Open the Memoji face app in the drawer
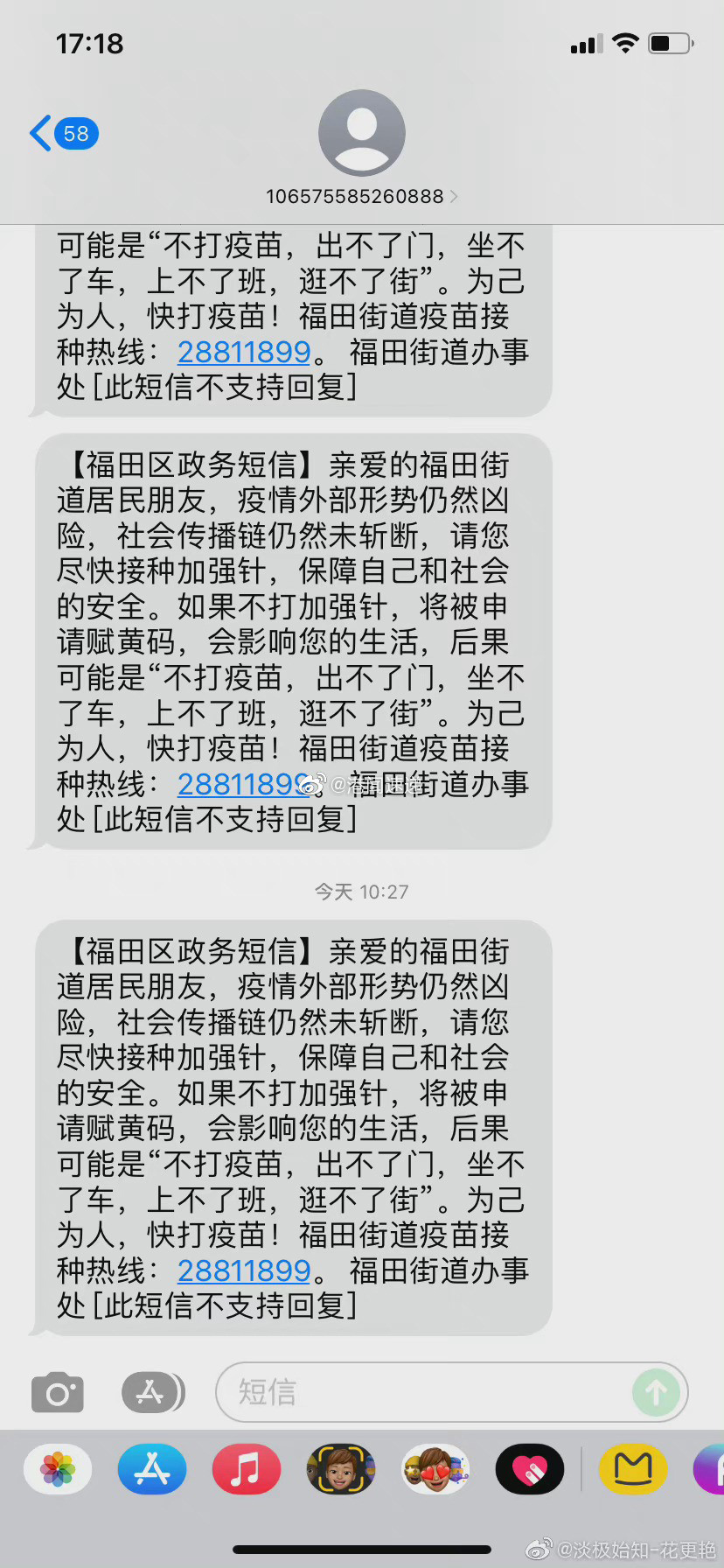Image resolution: width=724 pixels, height=1568 pixels. (341, 1469)
